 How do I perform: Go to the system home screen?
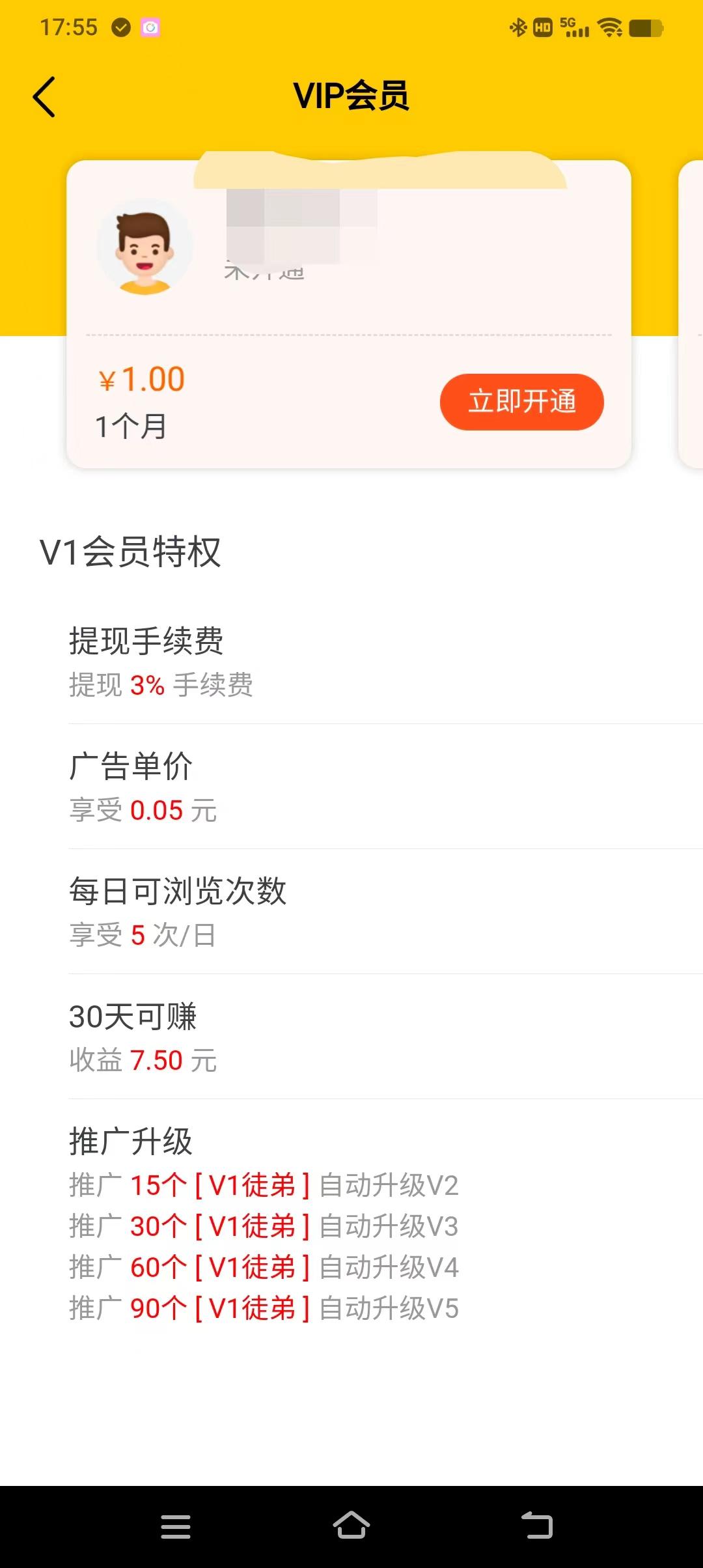[351, 1526]
